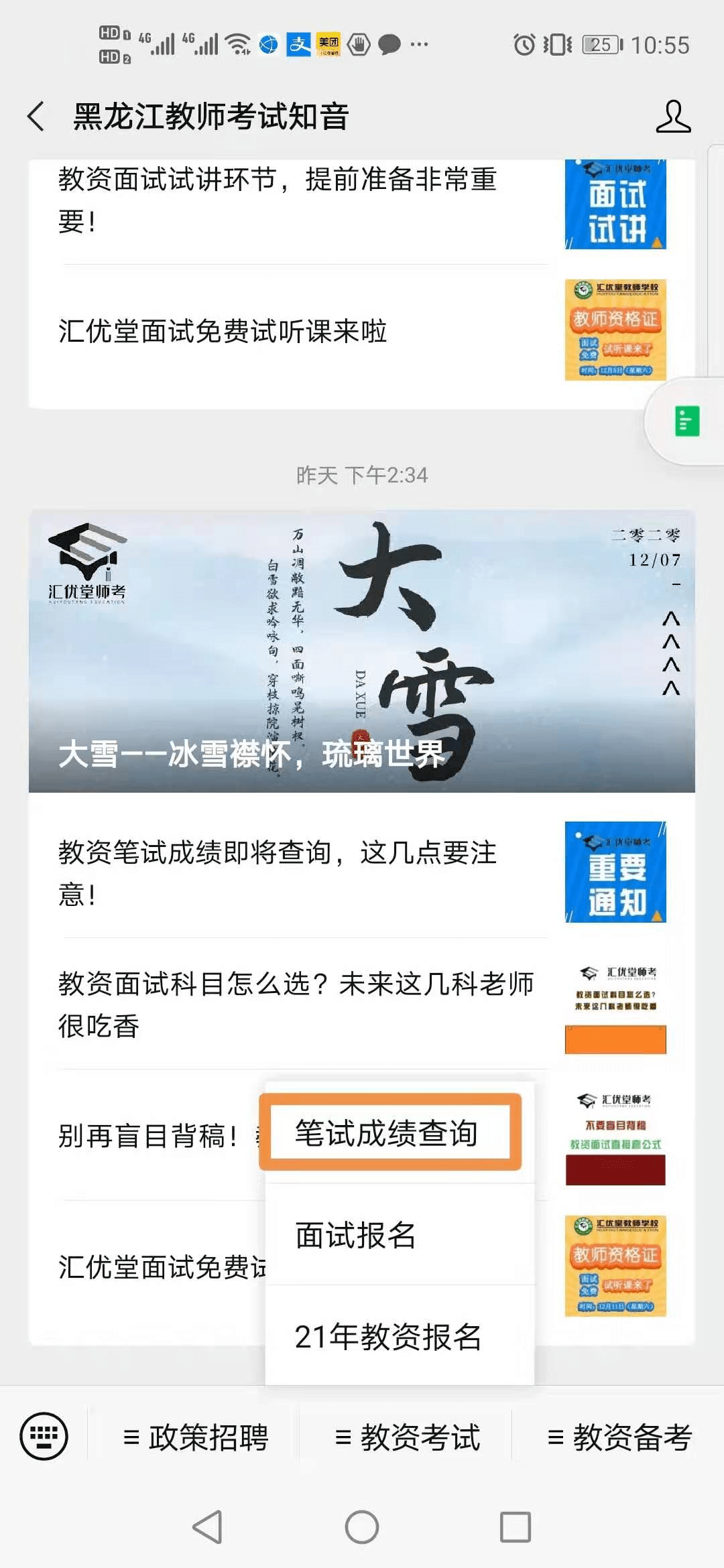Open the 教资备考 bottom menu
724x1568 pixels.
tap(619, 1437)
